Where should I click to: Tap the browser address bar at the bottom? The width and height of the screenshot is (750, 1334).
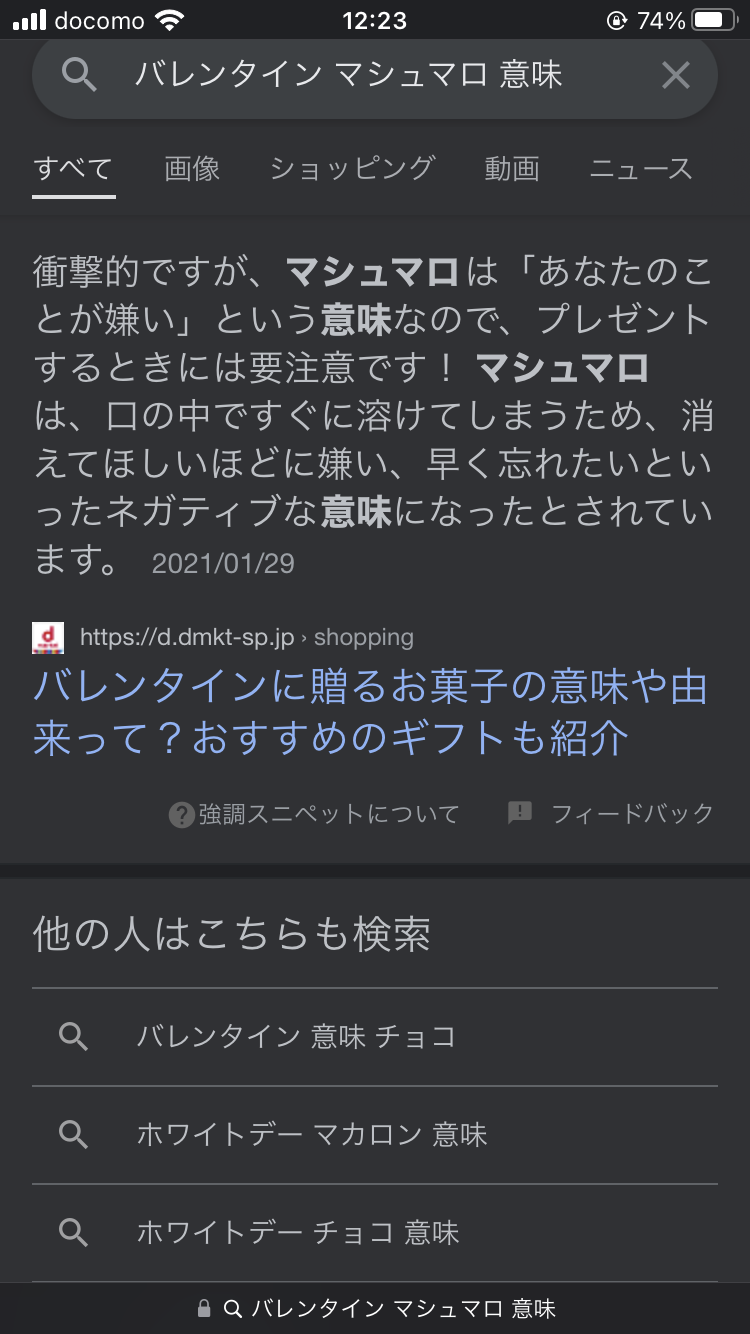[x=375, y=1308]
